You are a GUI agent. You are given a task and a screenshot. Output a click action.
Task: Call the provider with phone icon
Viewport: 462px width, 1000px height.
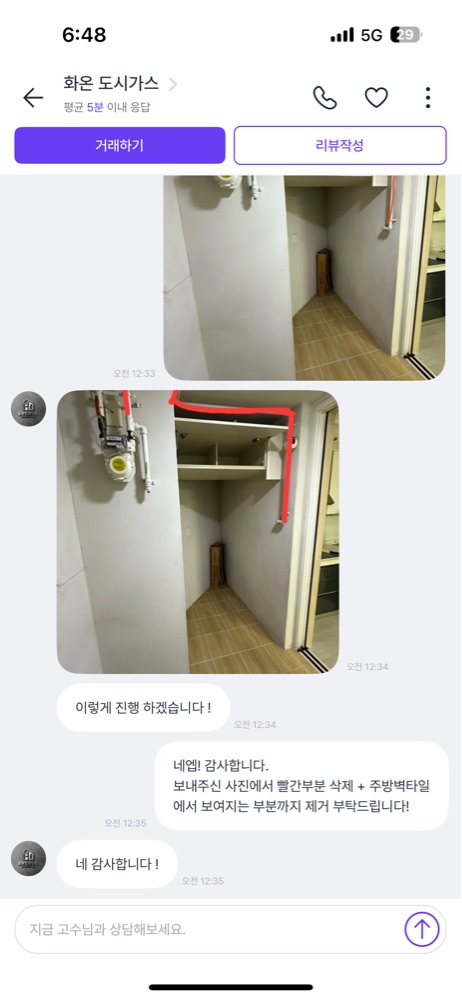pyautogui.click(x=325, y=98)
